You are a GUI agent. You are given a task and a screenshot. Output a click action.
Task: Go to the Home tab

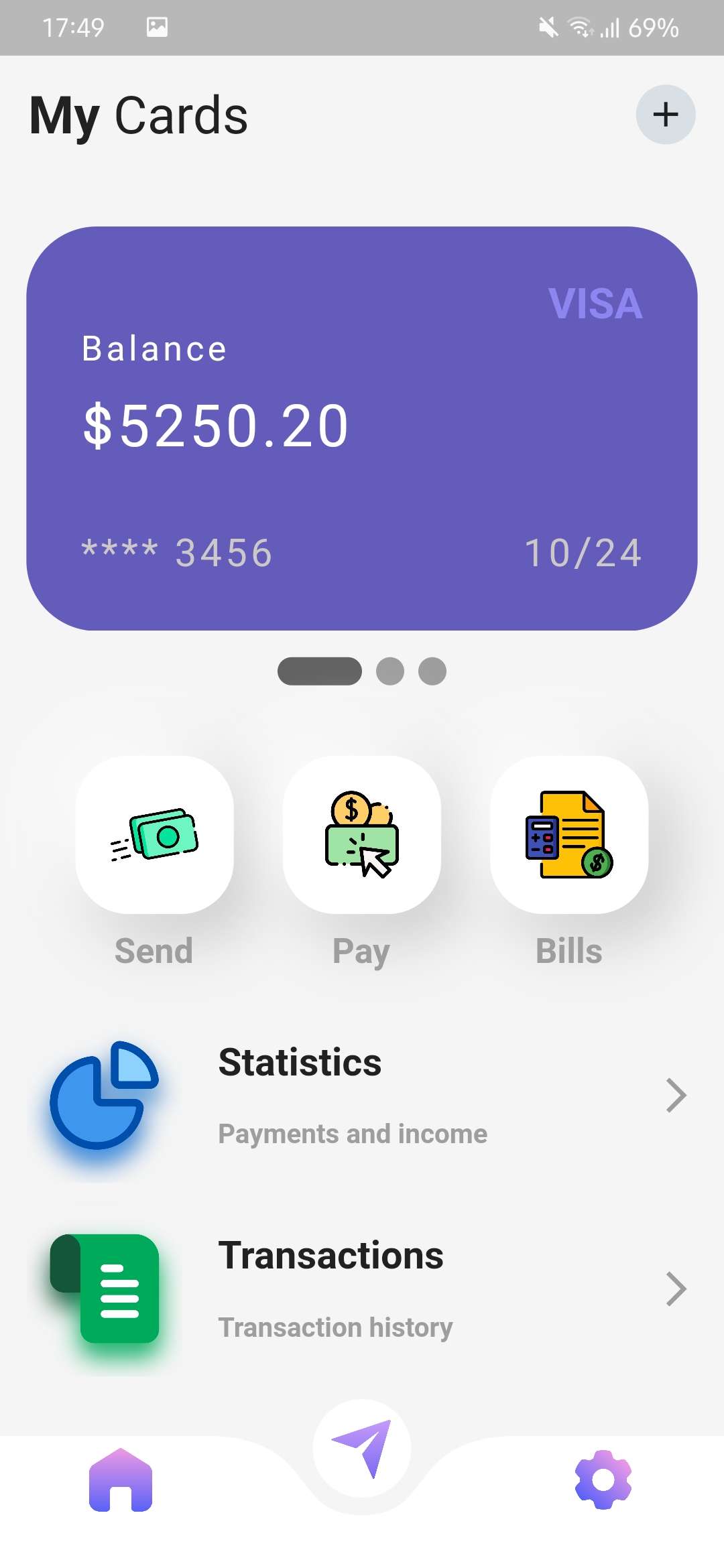[x=121, y=1480]
